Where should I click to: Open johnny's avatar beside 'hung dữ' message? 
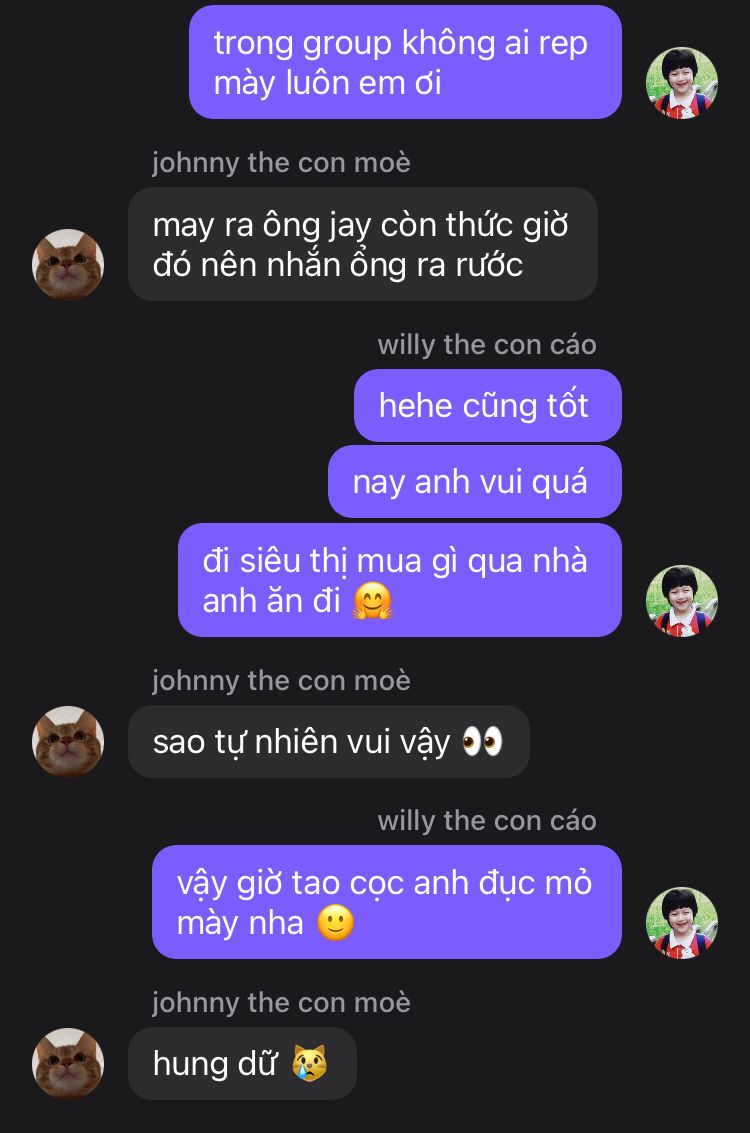point(68,1063)
